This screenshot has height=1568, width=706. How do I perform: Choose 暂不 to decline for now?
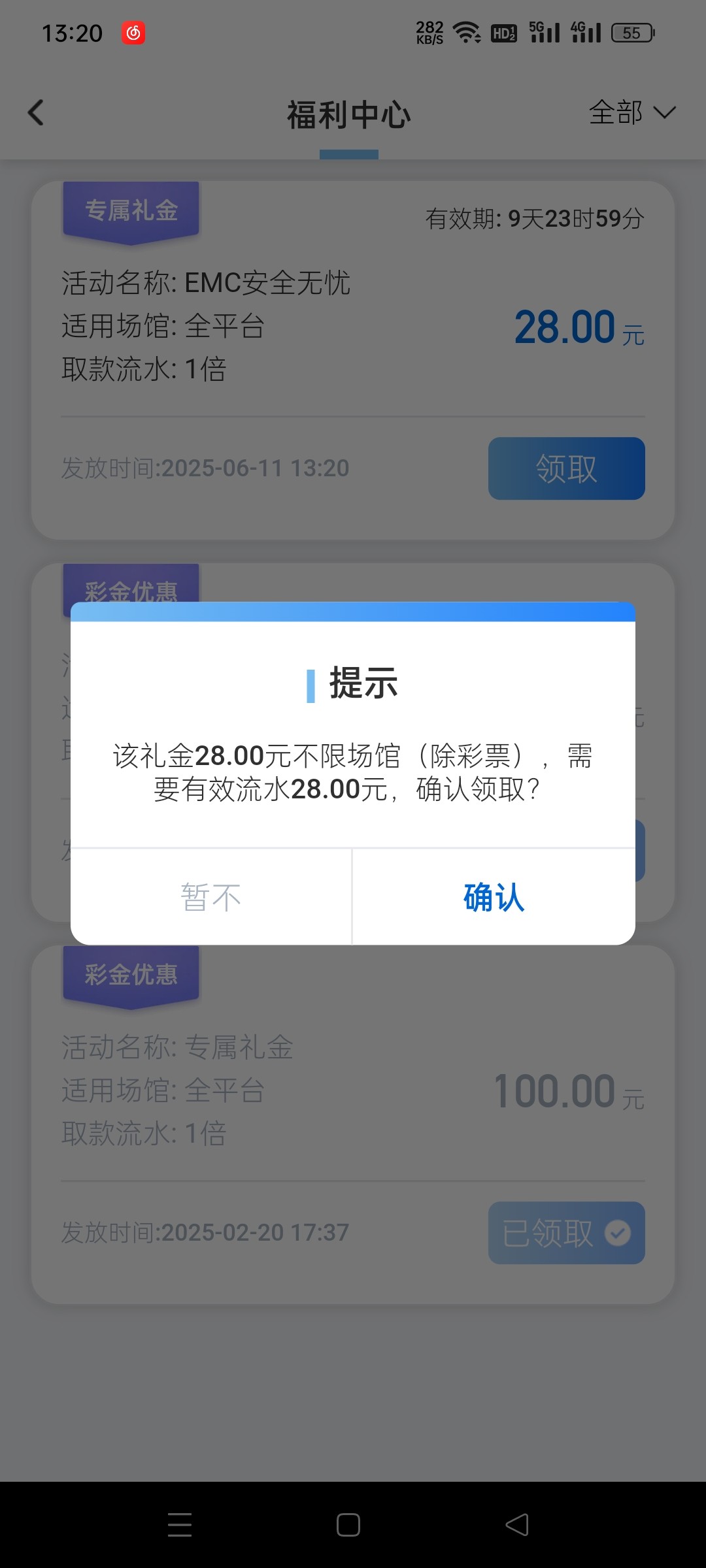pyautogui.click(x=210, y=897)
